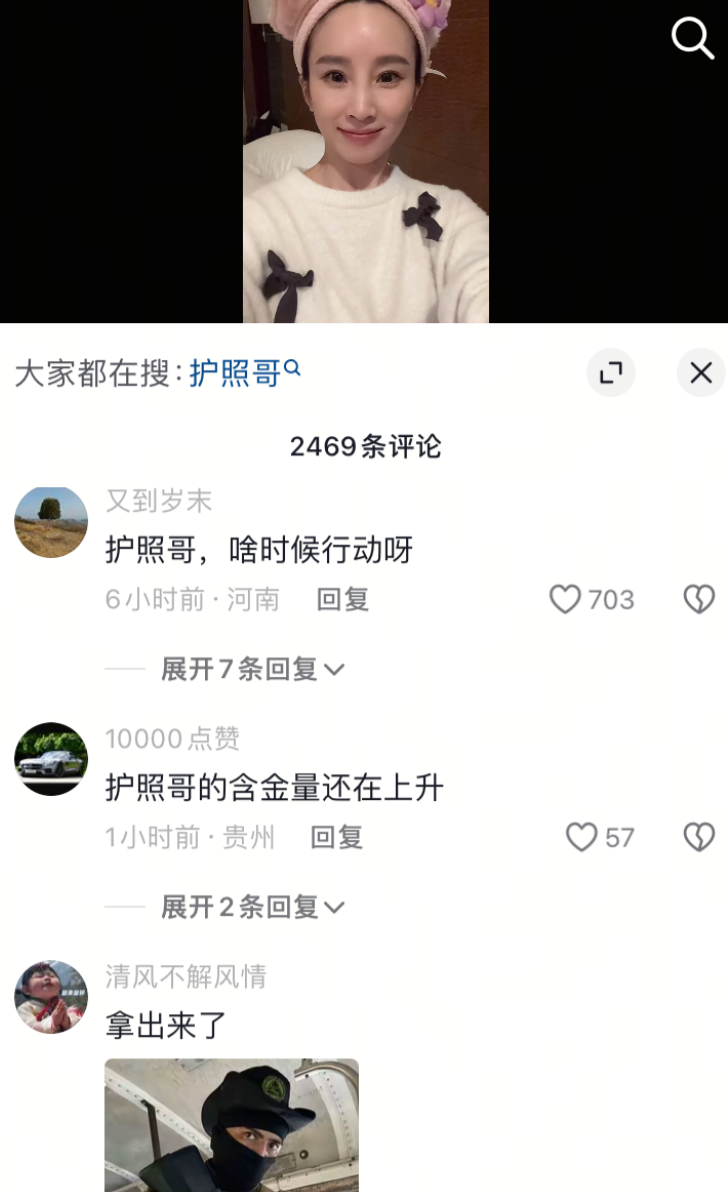Expand the comments panel to full screen
Viewport: 728px width, 1192px height.
click(611, 372)
